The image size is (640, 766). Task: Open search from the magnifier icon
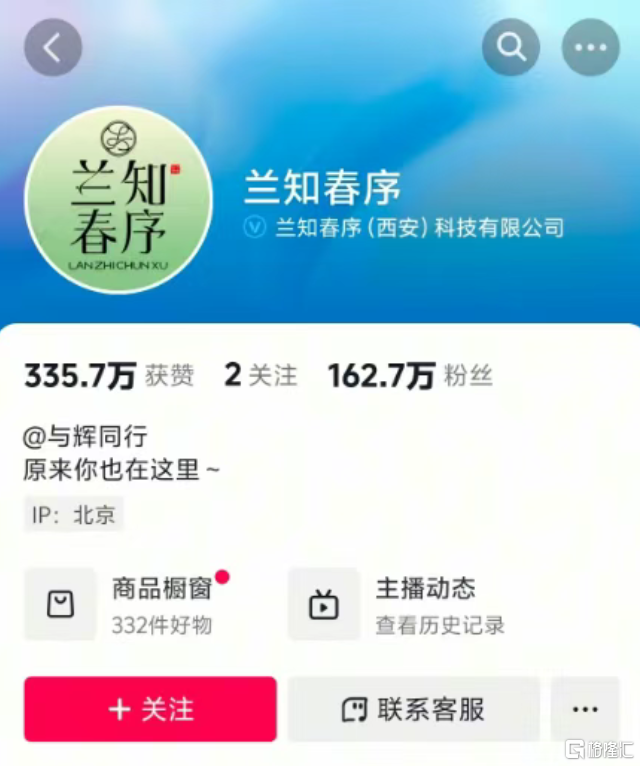[x=511, y=48]
